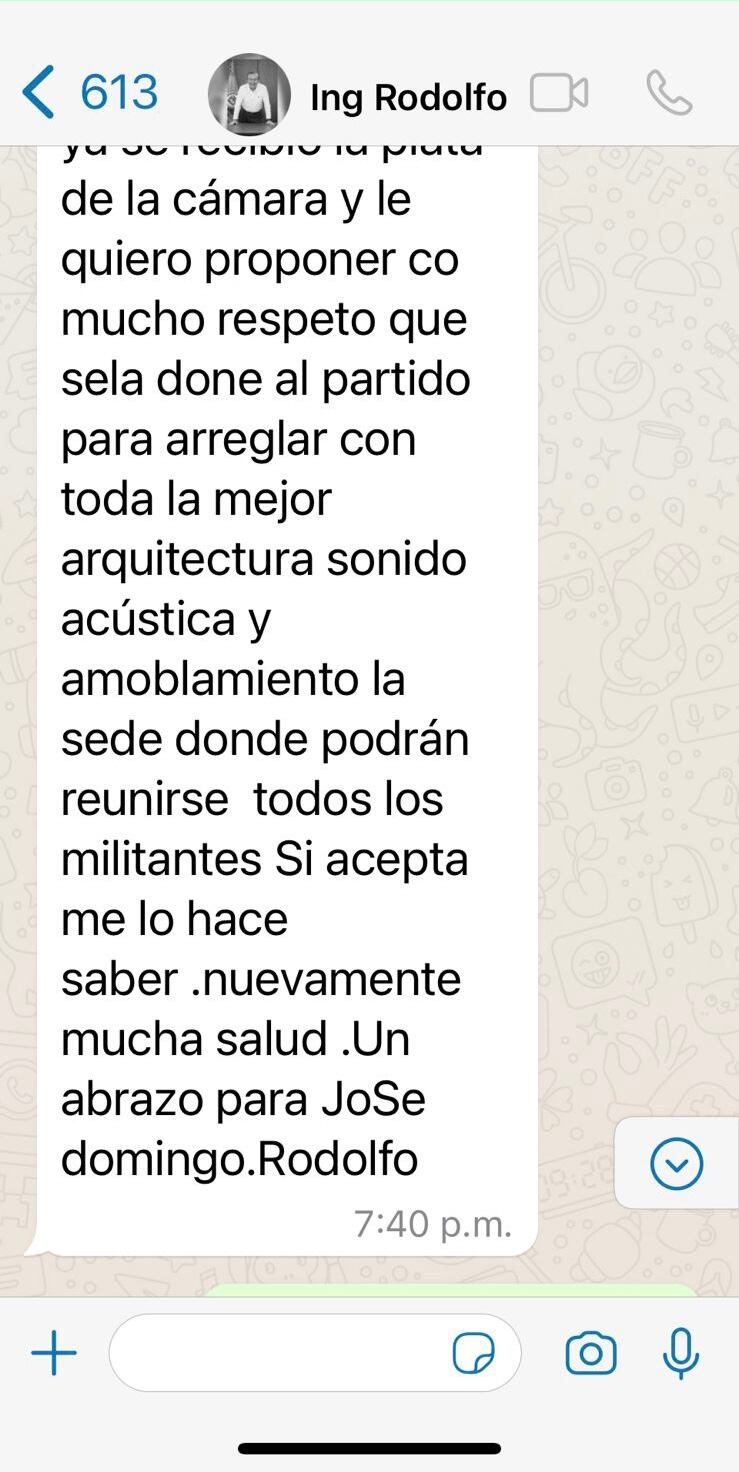
Task: Open Ing Rodolfo's contact info
Action: (408, 97)
